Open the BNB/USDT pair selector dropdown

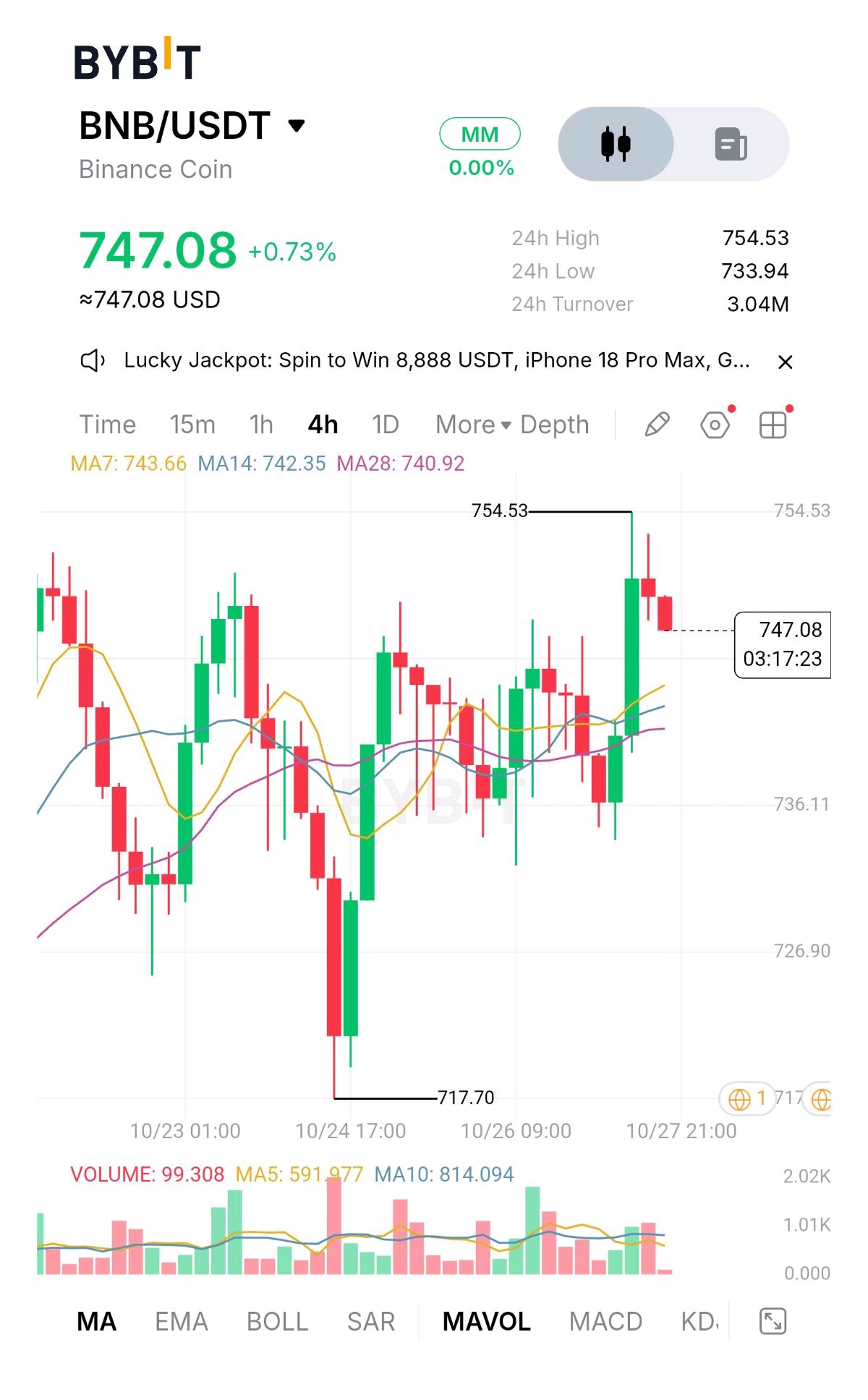[x=296, y=126]
